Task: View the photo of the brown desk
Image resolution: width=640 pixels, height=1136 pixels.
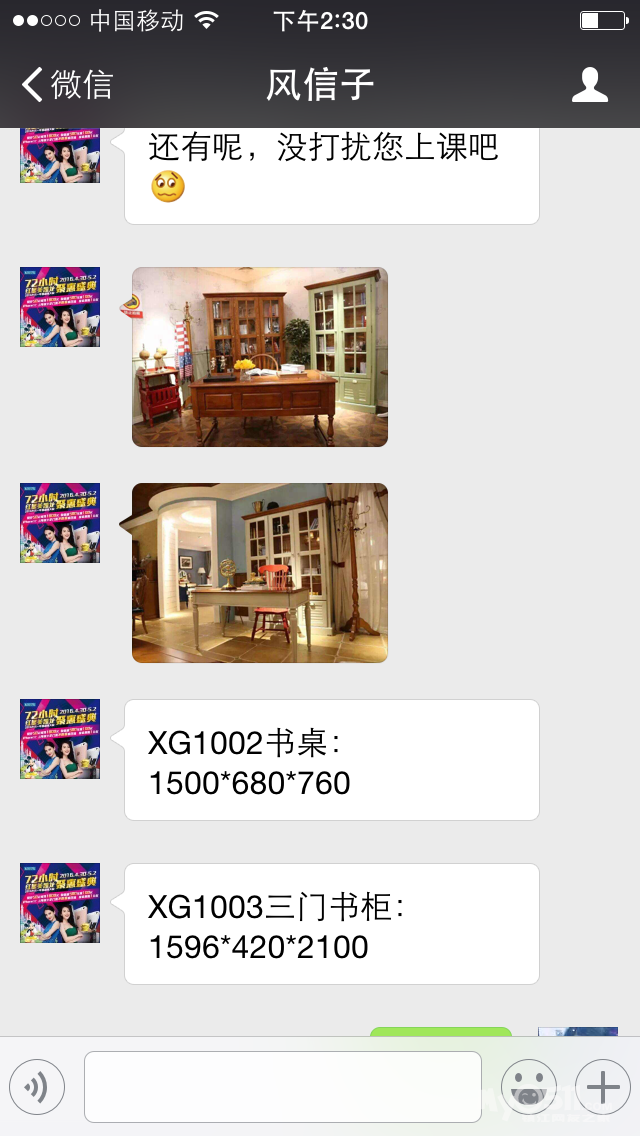Action: pos(260,357)
